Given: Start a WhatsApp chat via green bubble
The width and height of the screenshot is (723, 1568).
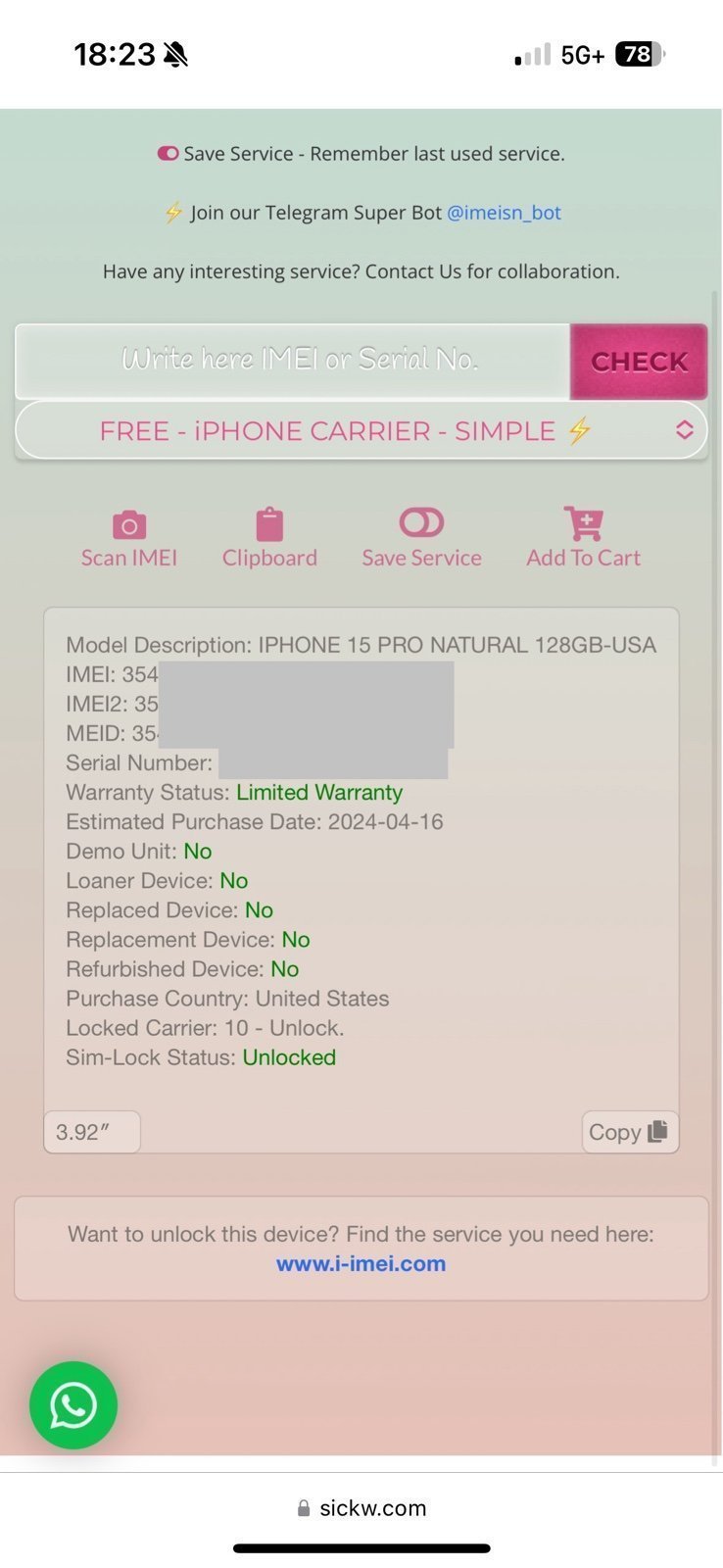Looking at the screenshot, I should pyautogui.click(x=73, y=1404).
